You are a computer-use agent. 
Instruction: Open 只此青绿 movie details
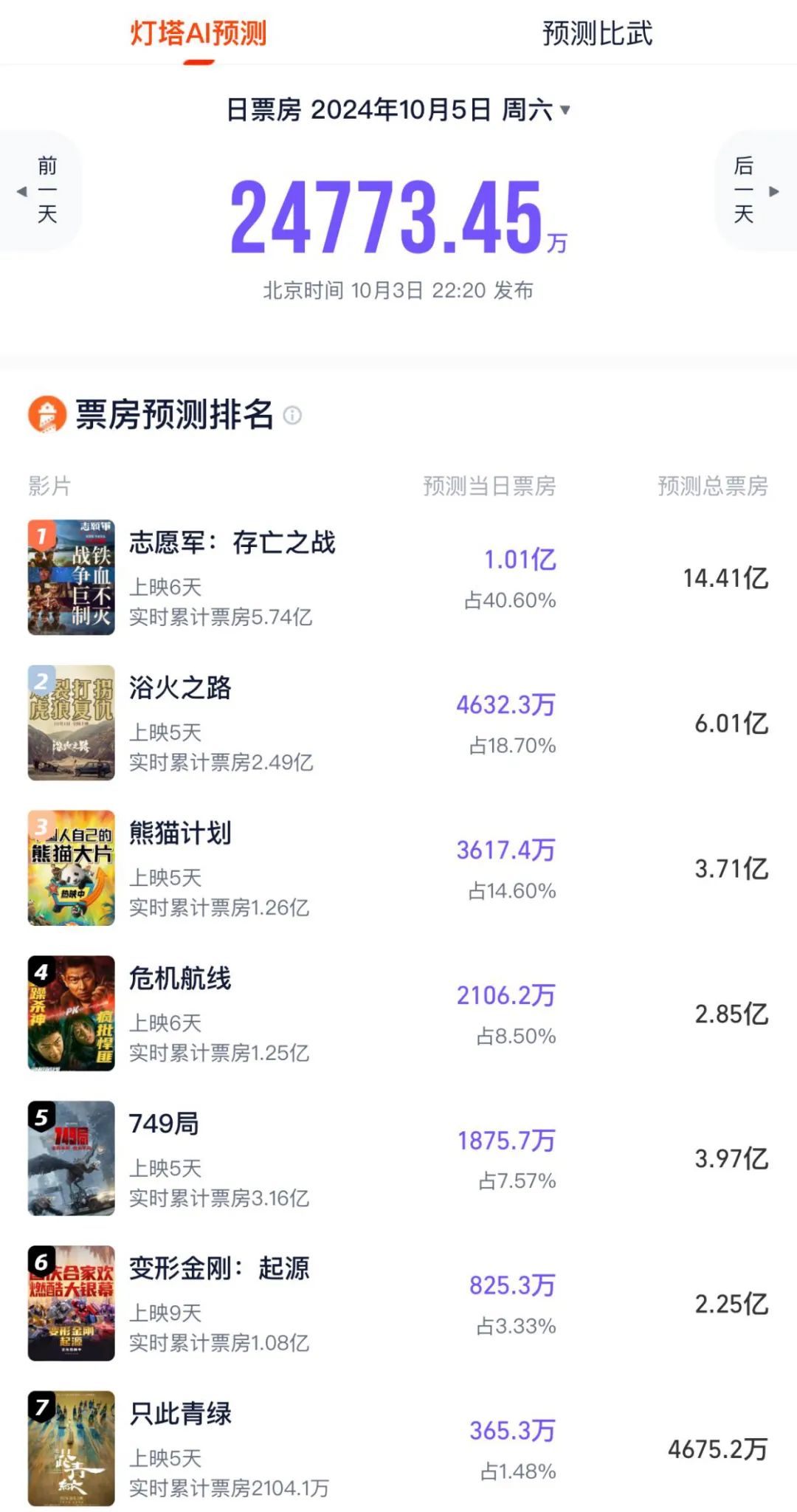coord(180,1414)
